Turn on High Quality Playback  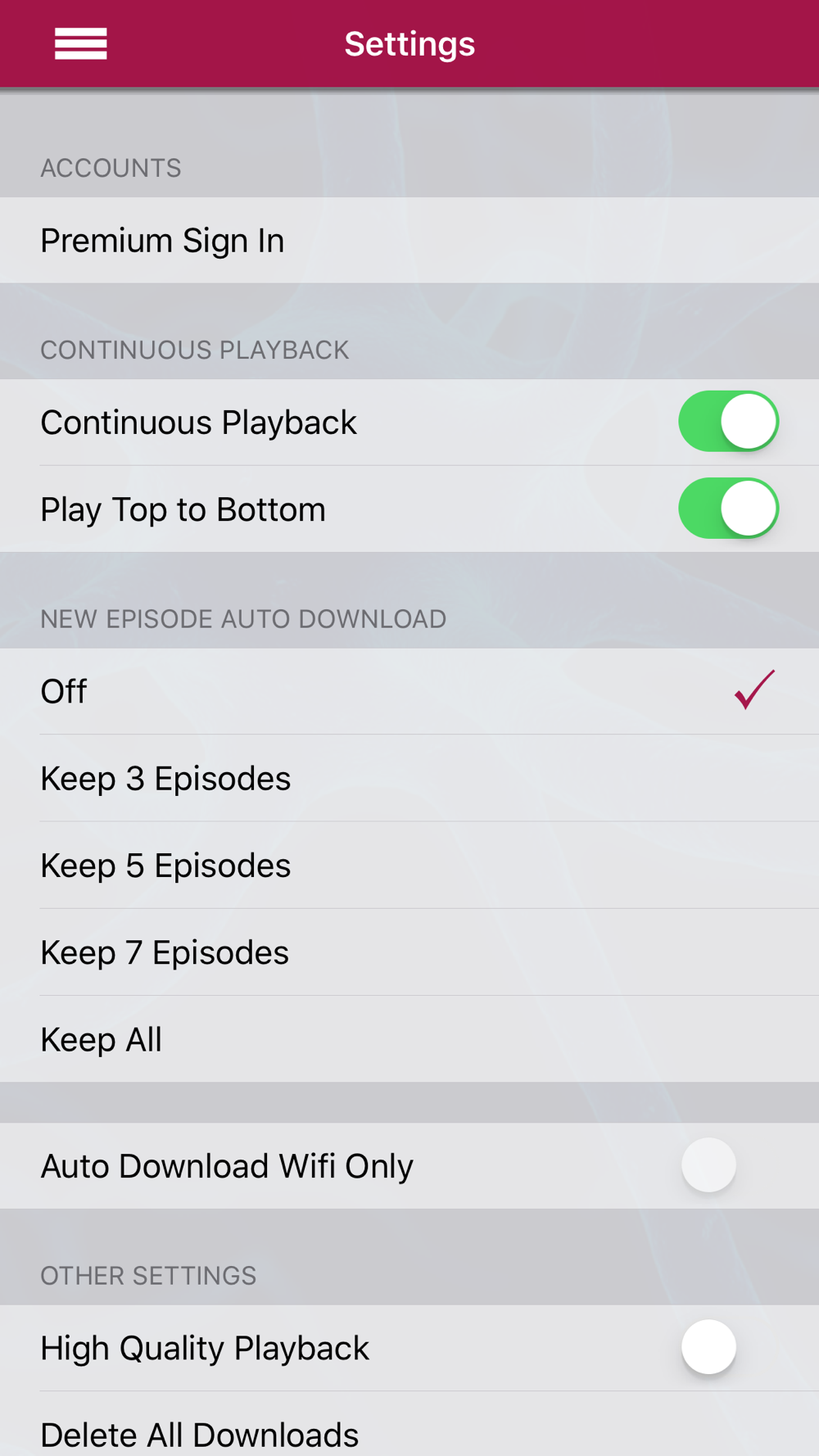pyautogui.click(x=728, y=1347)
